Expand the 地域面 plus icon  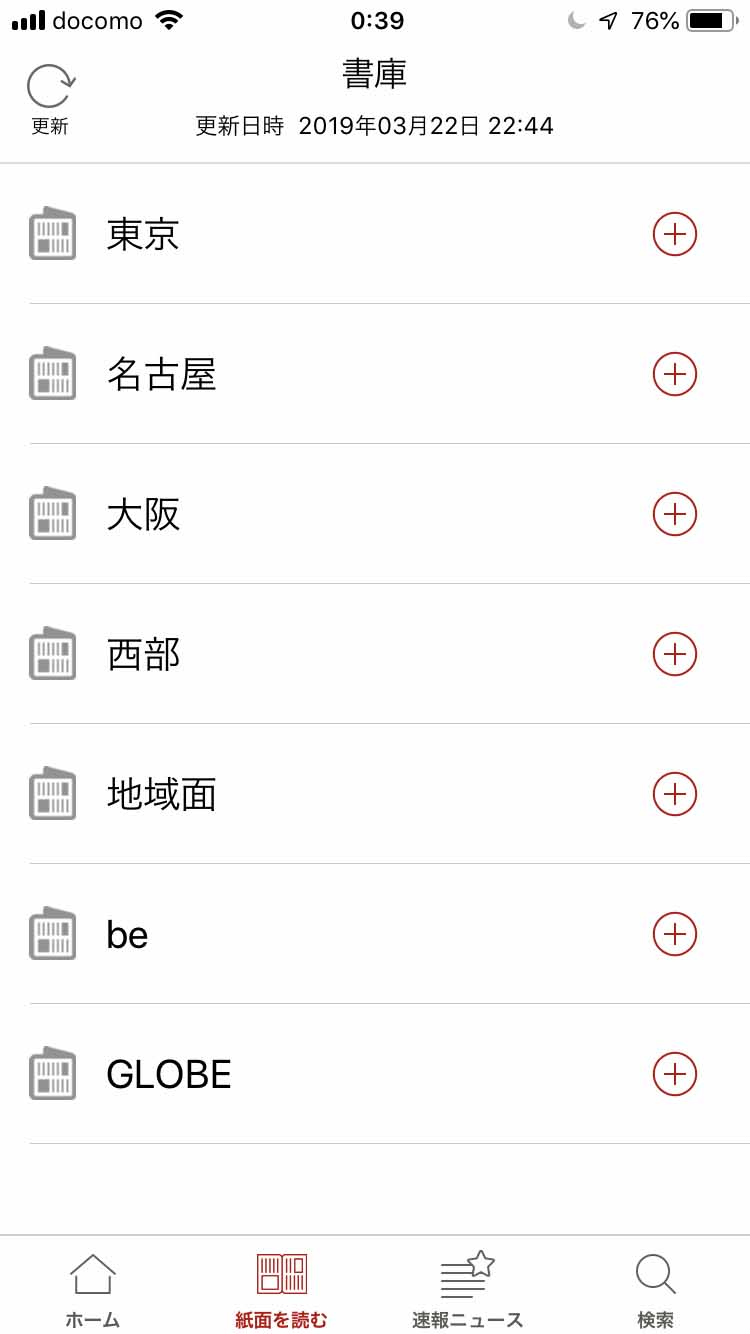click(x=675, y=794)
